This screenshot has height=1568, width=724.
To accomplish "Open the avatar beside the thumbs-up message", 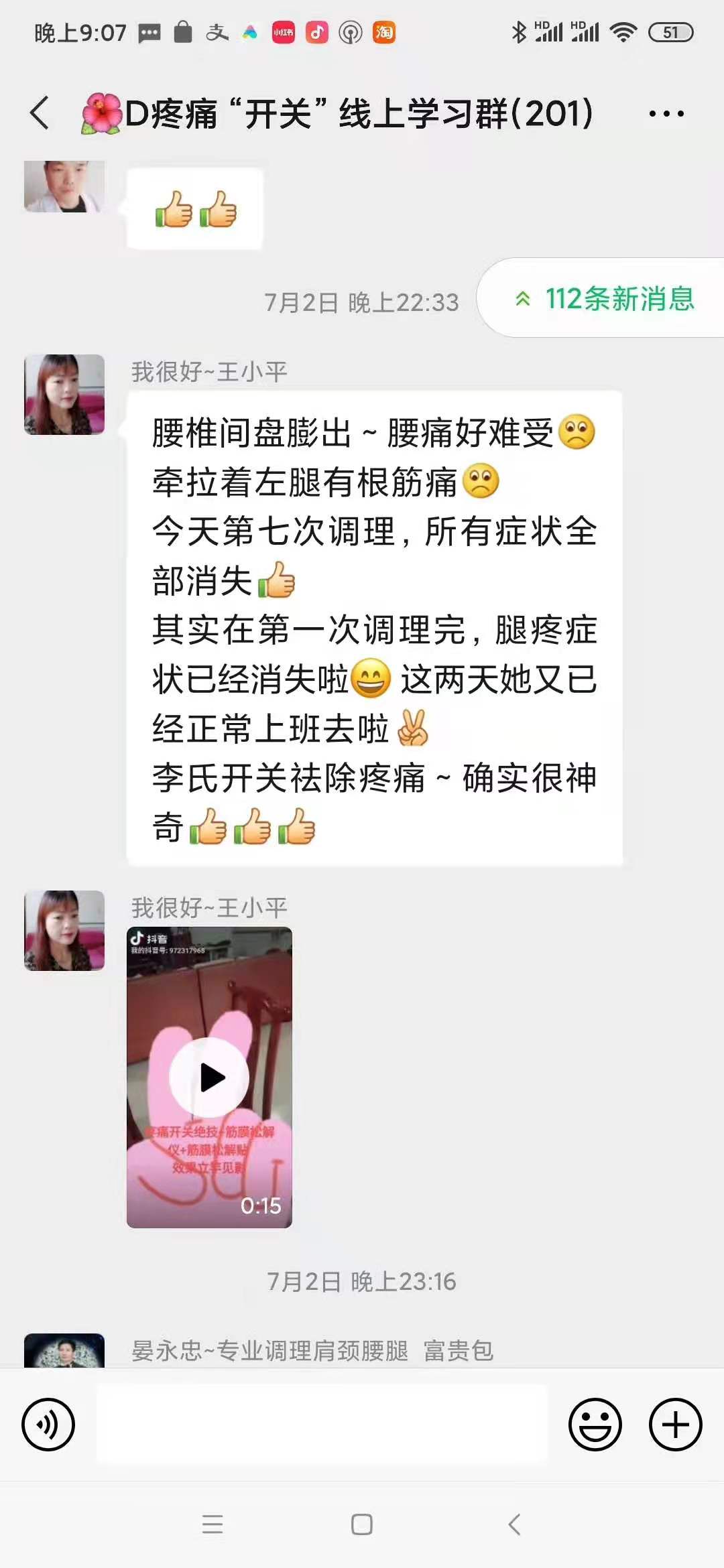I will click(64, 186).
